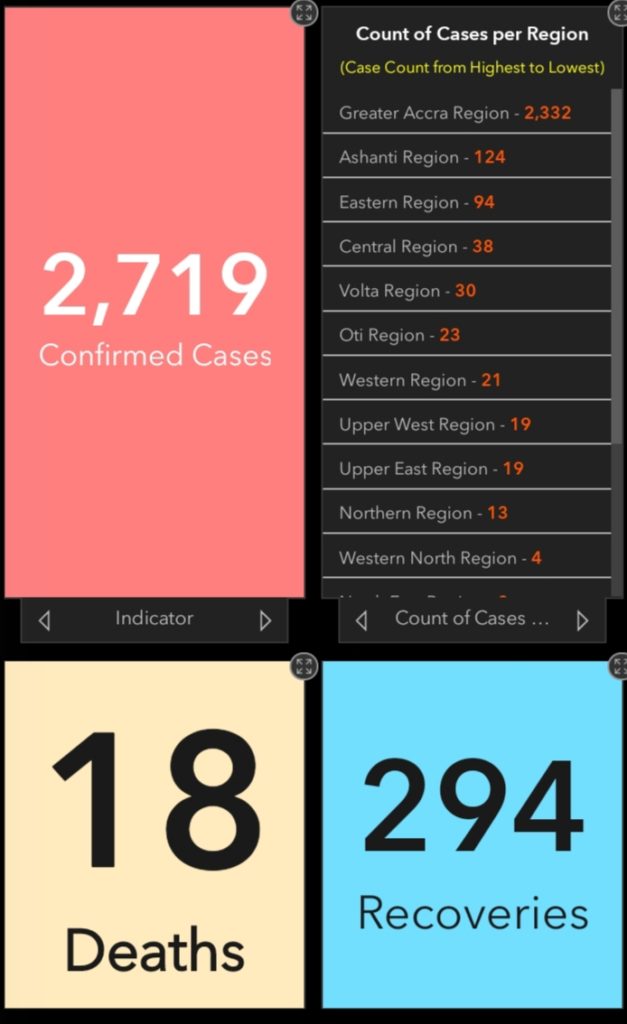Viewport: 627px width, 1024px height.
Task: Choose the Central Region row
Action: coord(466,246)
